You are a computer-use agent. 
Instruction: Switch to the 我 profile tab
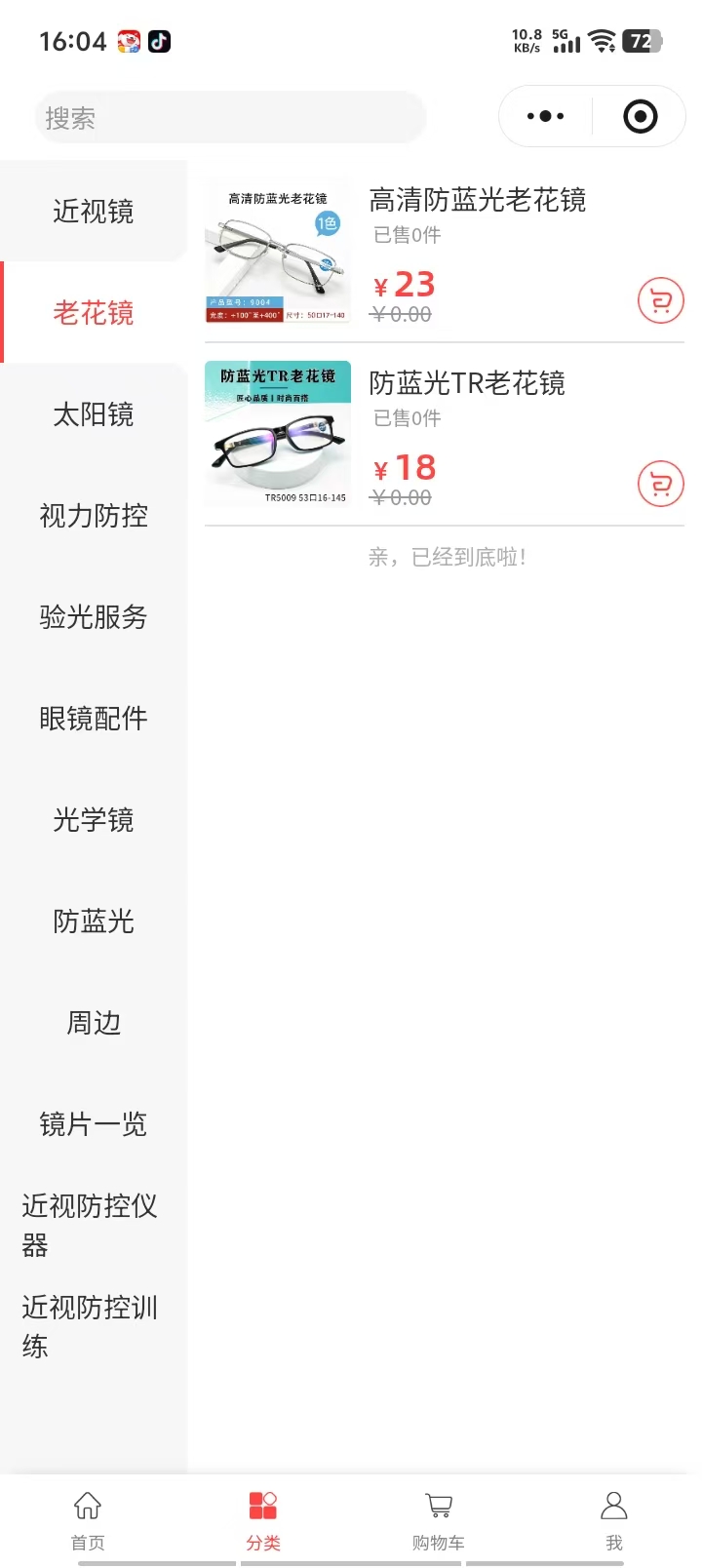pos(614,1519)
